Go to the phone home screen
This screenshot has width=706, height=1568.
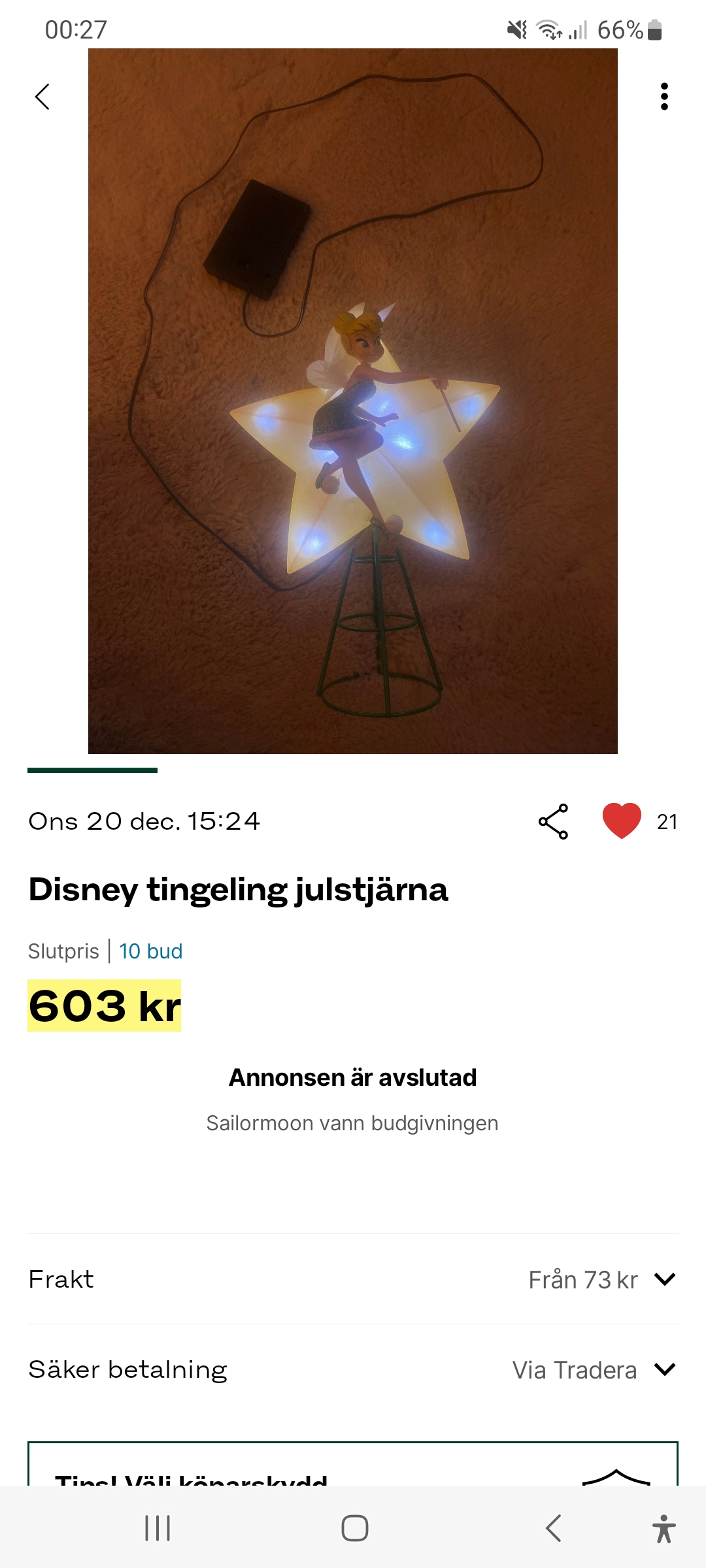click(355, 1528)
